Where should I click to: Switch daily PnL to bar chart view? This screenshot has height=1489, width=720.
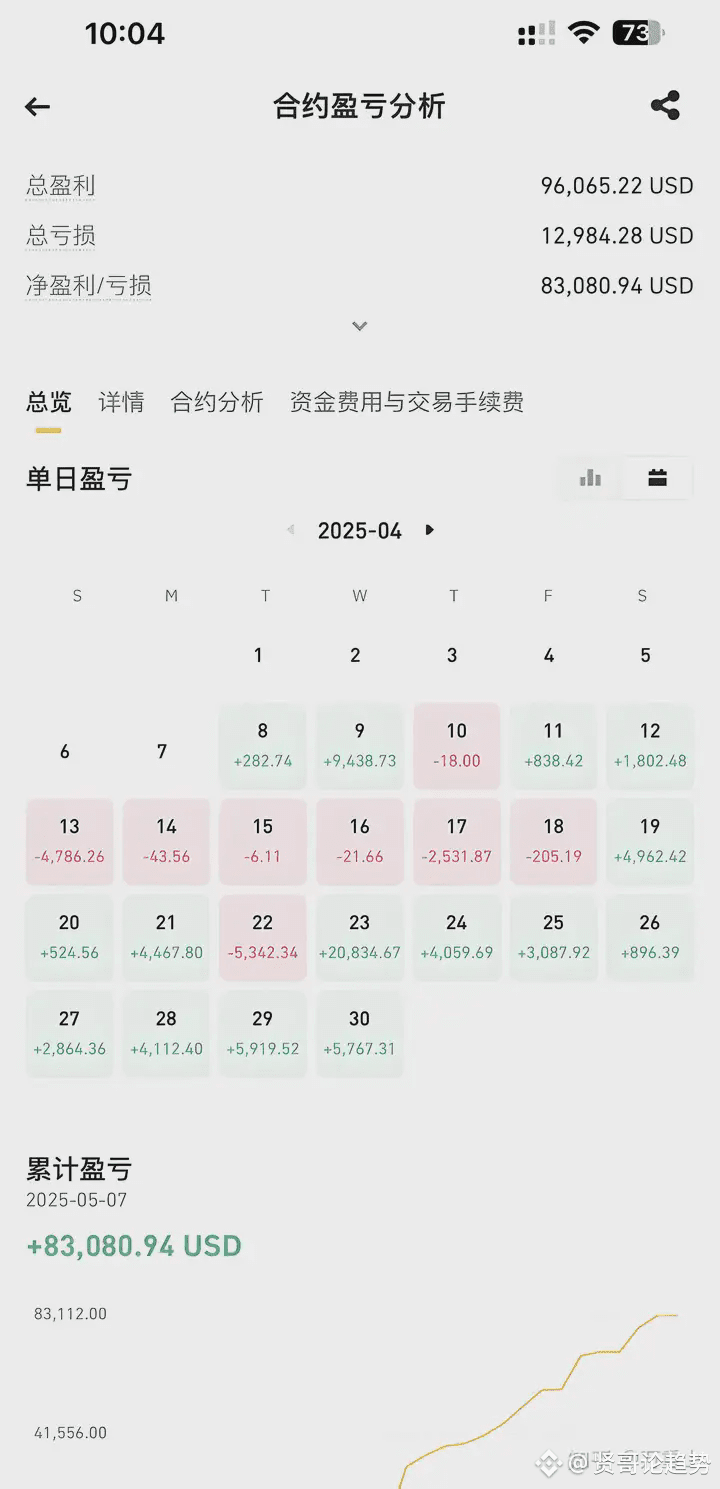click(591, 478)
